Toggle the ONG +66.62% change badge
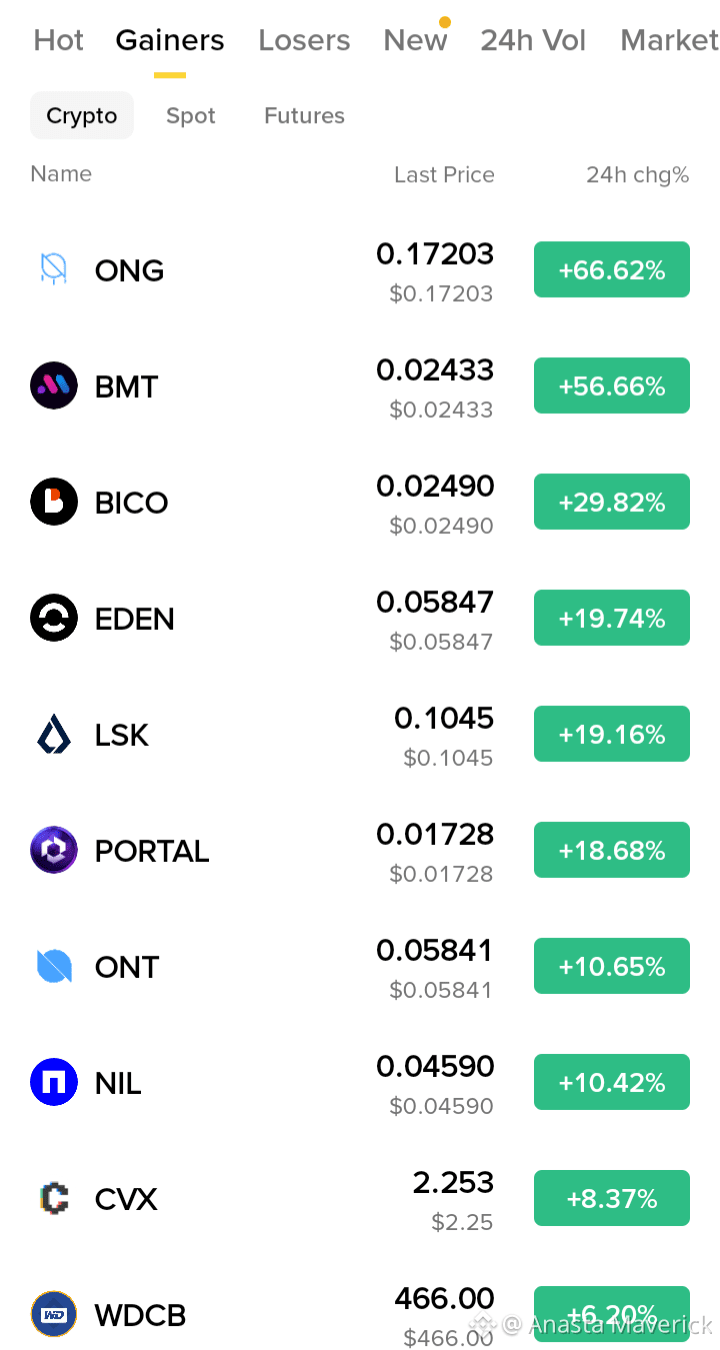This screenshot has width=720, height=1350. (x=612, y=270)
